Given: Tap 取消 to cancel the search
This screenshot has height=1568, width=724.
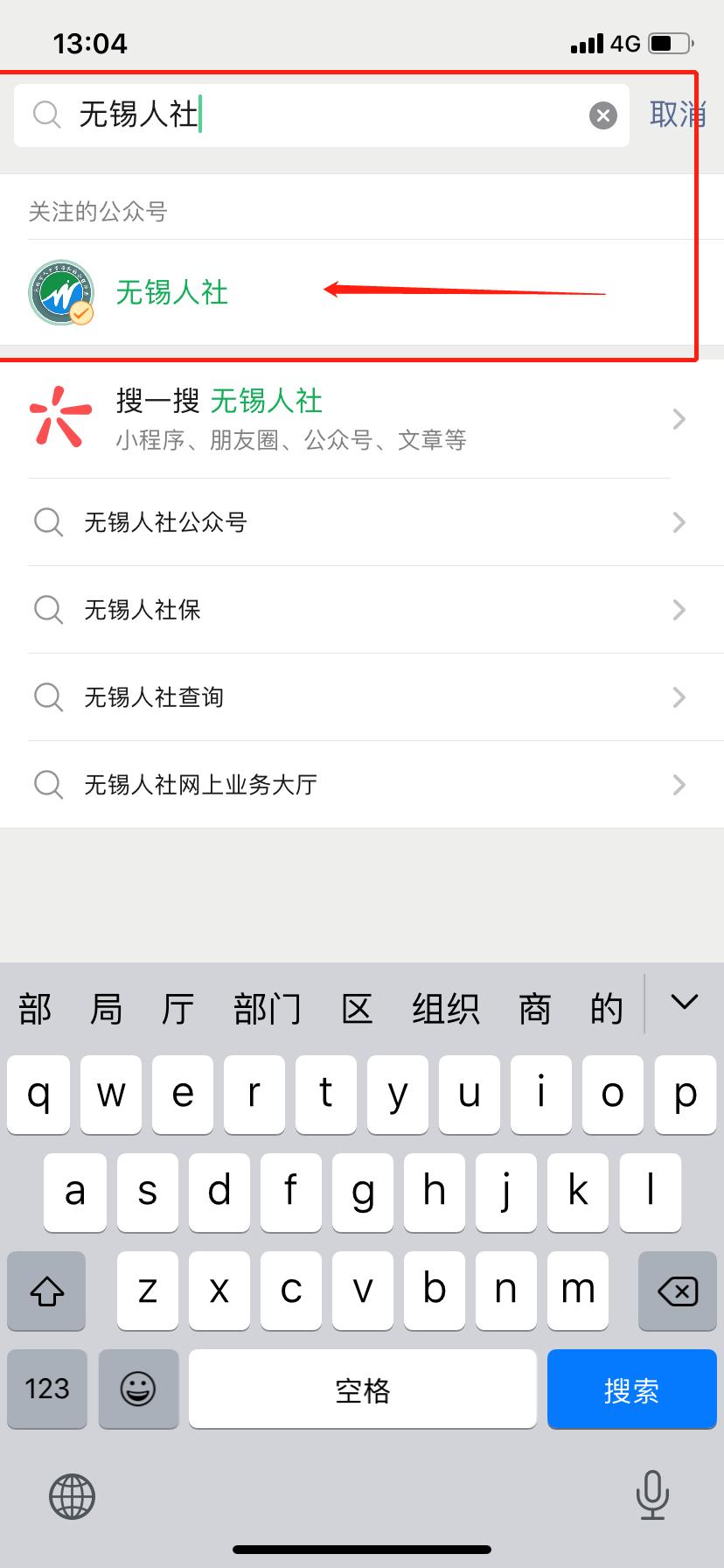Looking at the screenshot, I should click(677, 115).
